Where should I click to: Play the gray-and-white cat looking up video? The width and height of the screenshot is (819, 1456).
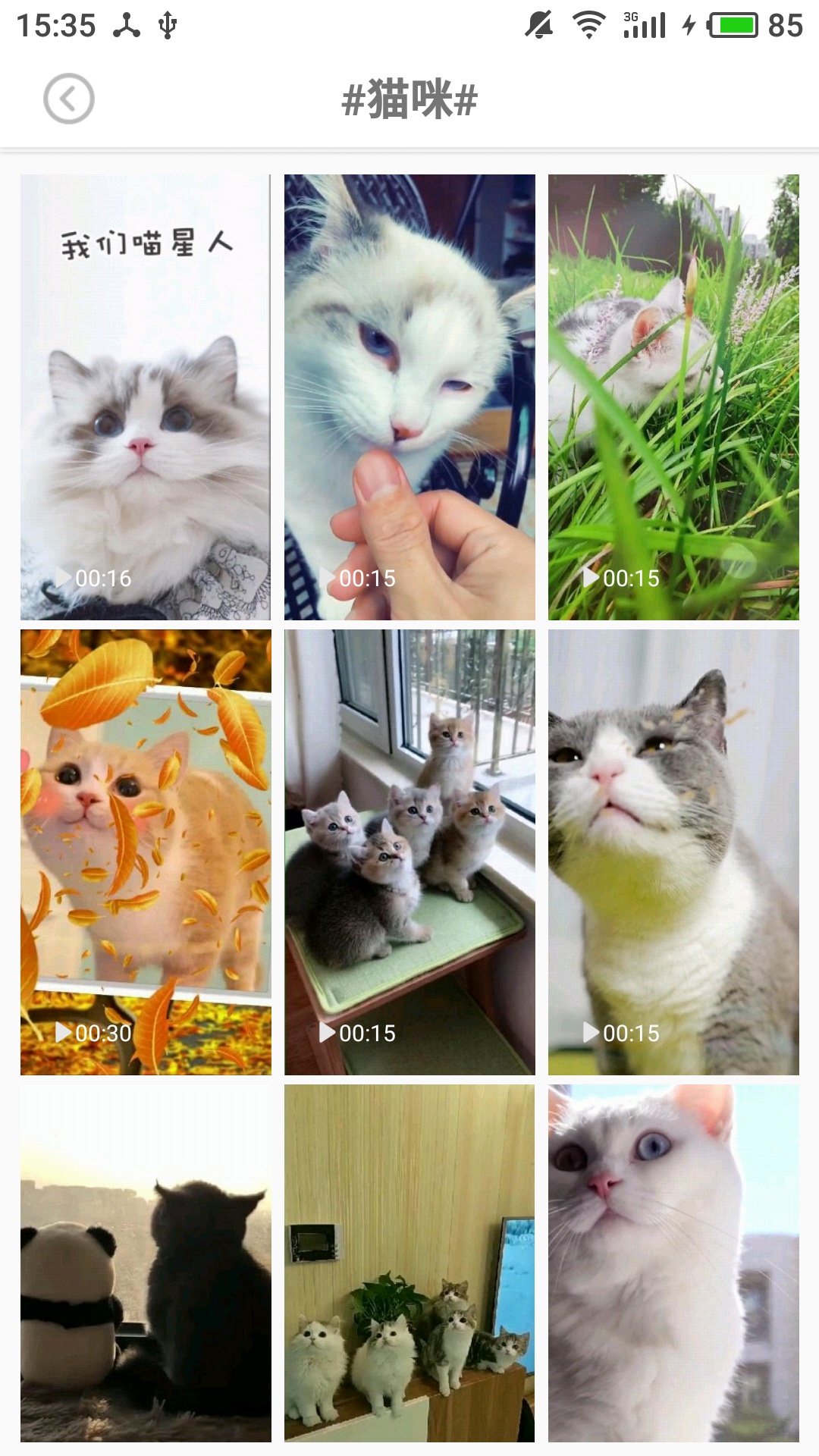tap(673, 852)
